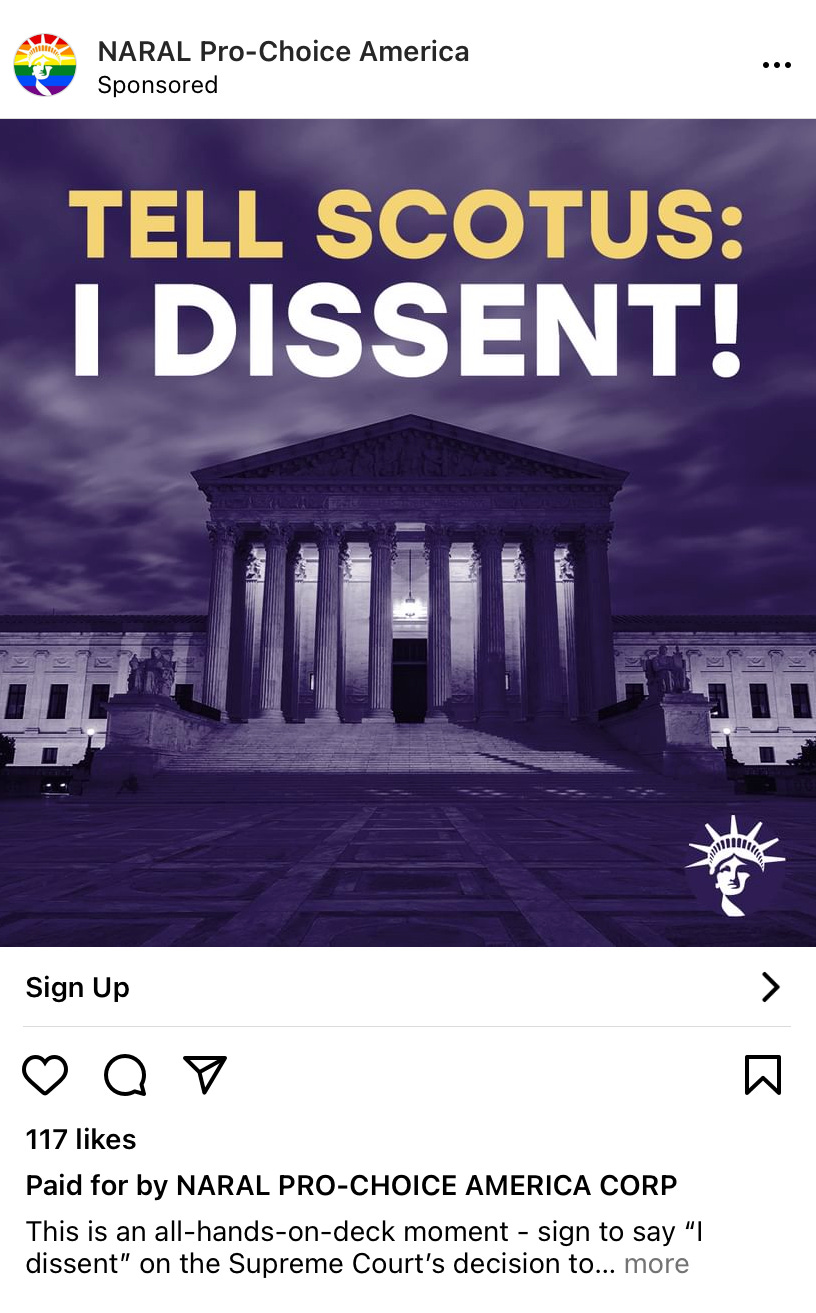The width and height of the screenshot is (816, 1313).
Task: Open the NARAL Pro-Choice America account name
Action: 283,51
